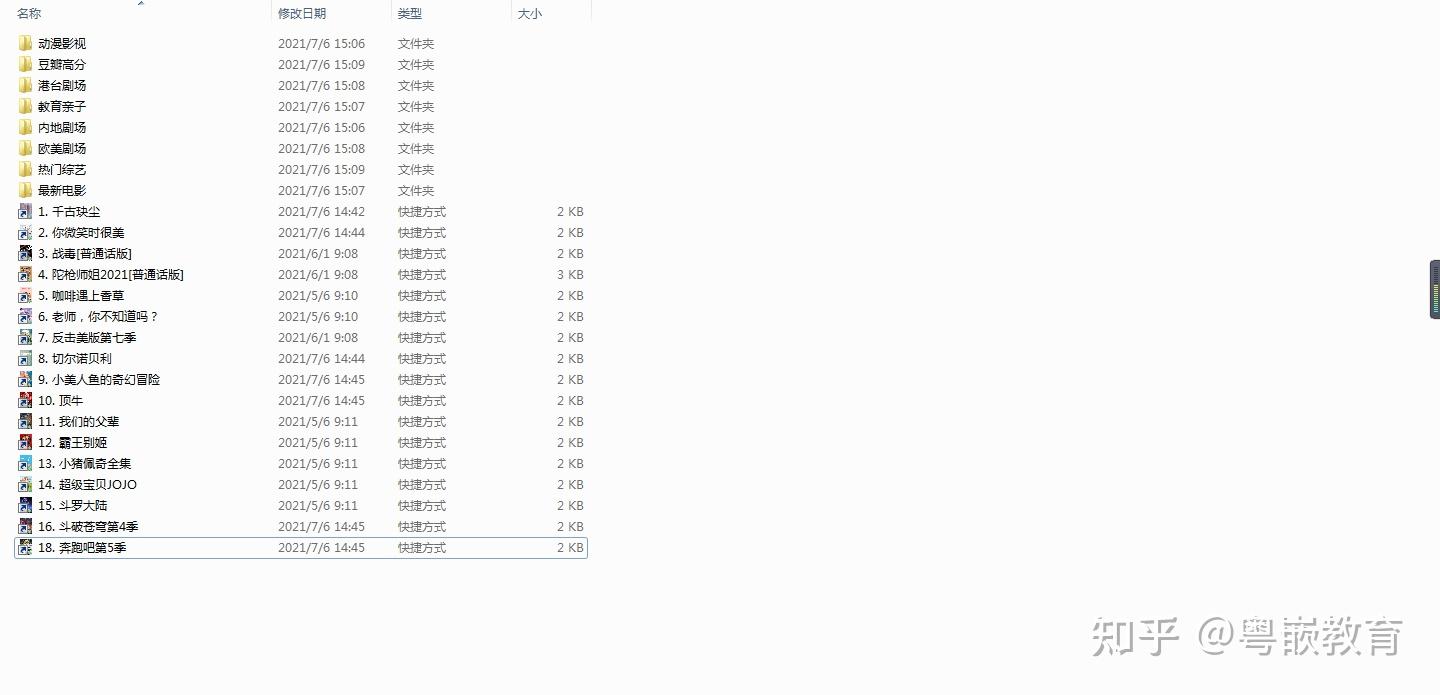
Task: Select the 霸王别姬 shortcut
Action: coord(73,443)
